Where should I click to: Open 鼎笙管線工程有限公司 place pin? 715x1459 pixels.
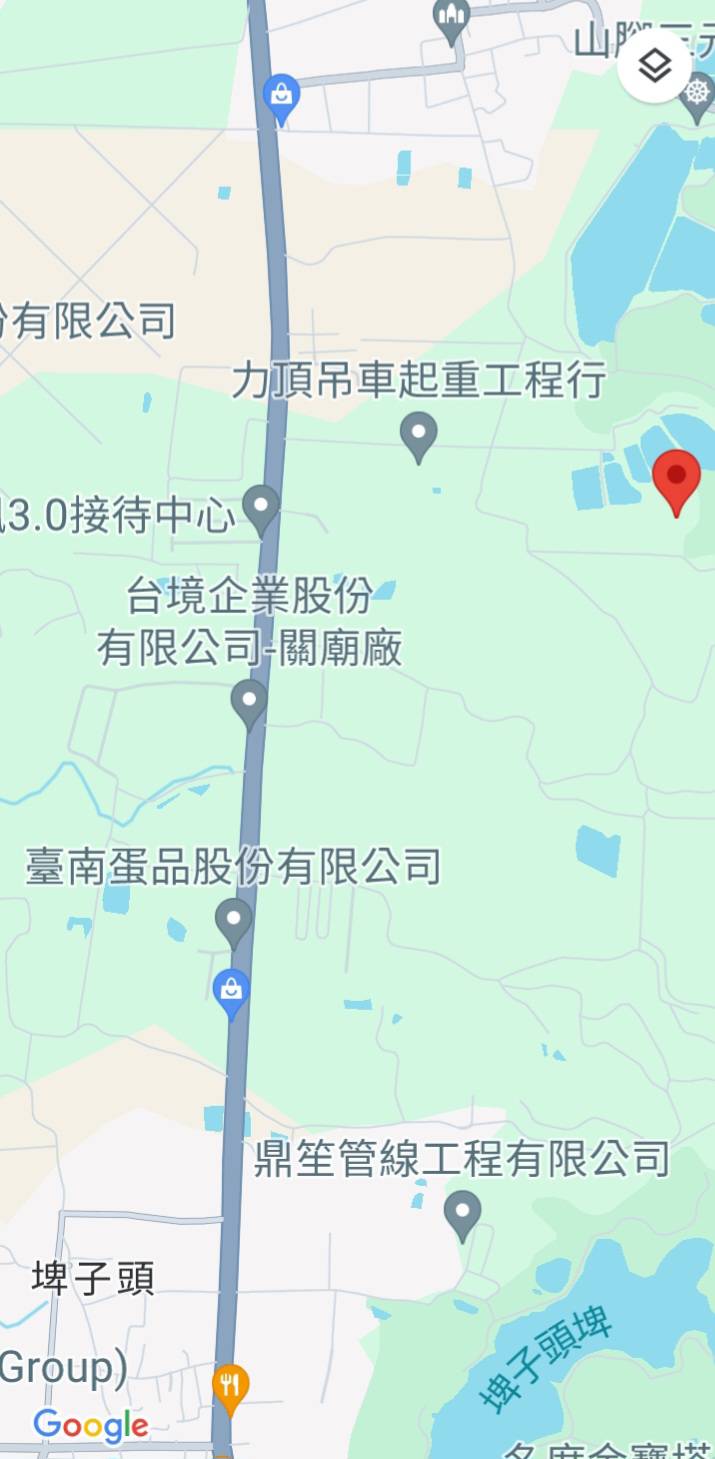click(462, 1213)
